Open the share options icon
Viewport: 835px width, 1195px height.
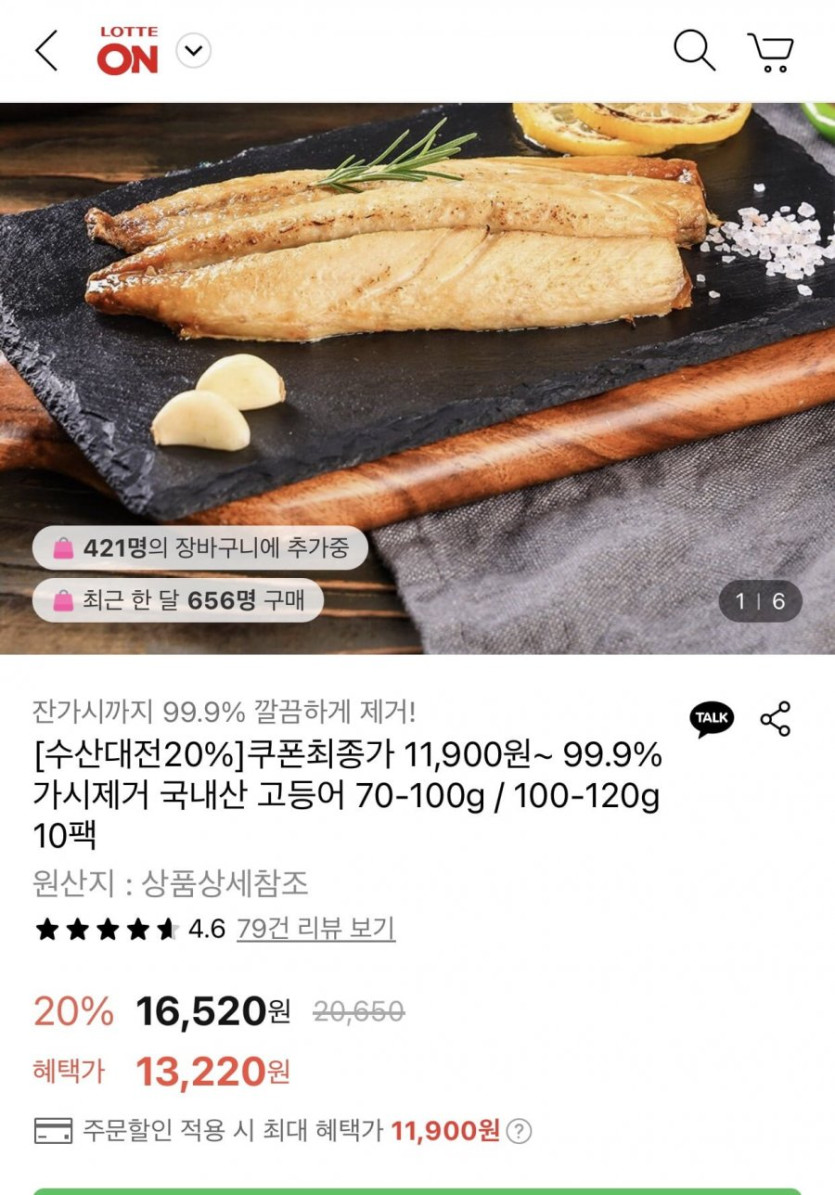click(x=775, y=718)
